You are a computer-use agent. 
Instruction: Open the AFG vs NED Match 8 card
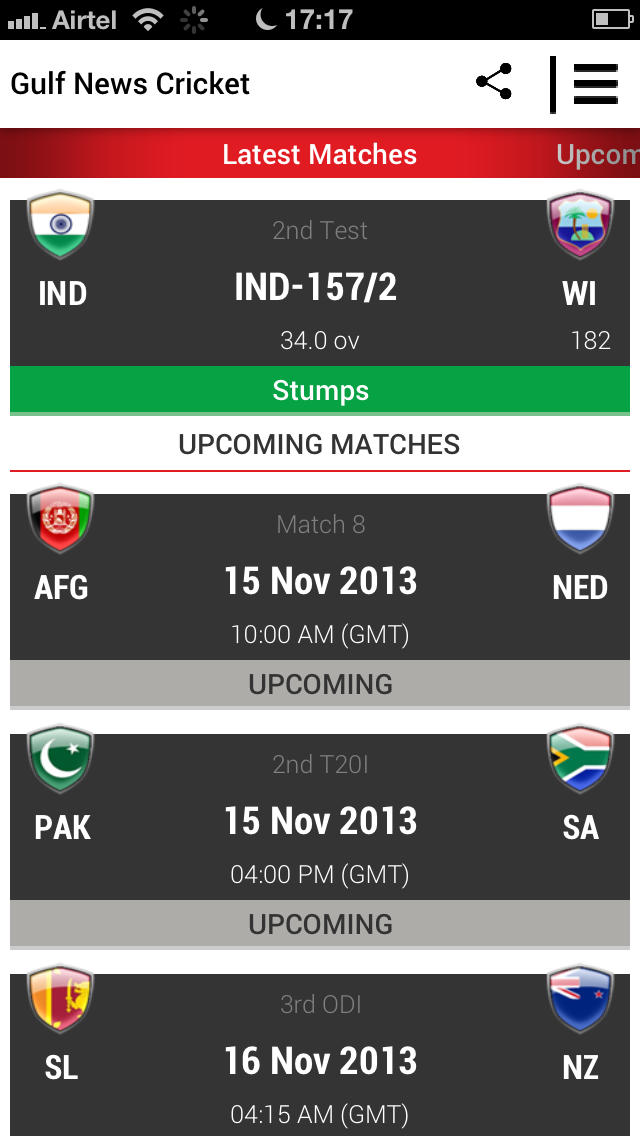pos(320,599)
